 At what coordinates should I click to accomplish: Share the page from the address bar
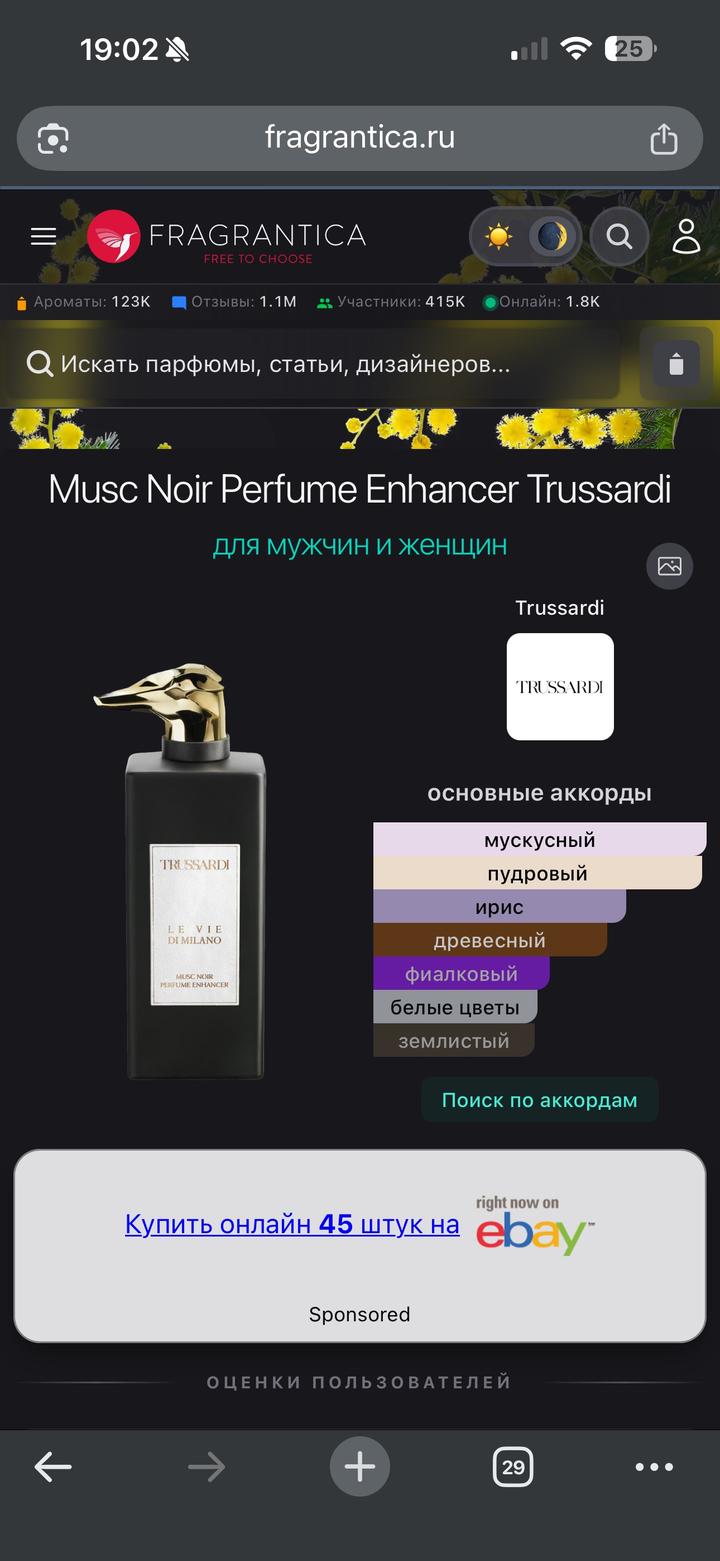tap(664, 139)
